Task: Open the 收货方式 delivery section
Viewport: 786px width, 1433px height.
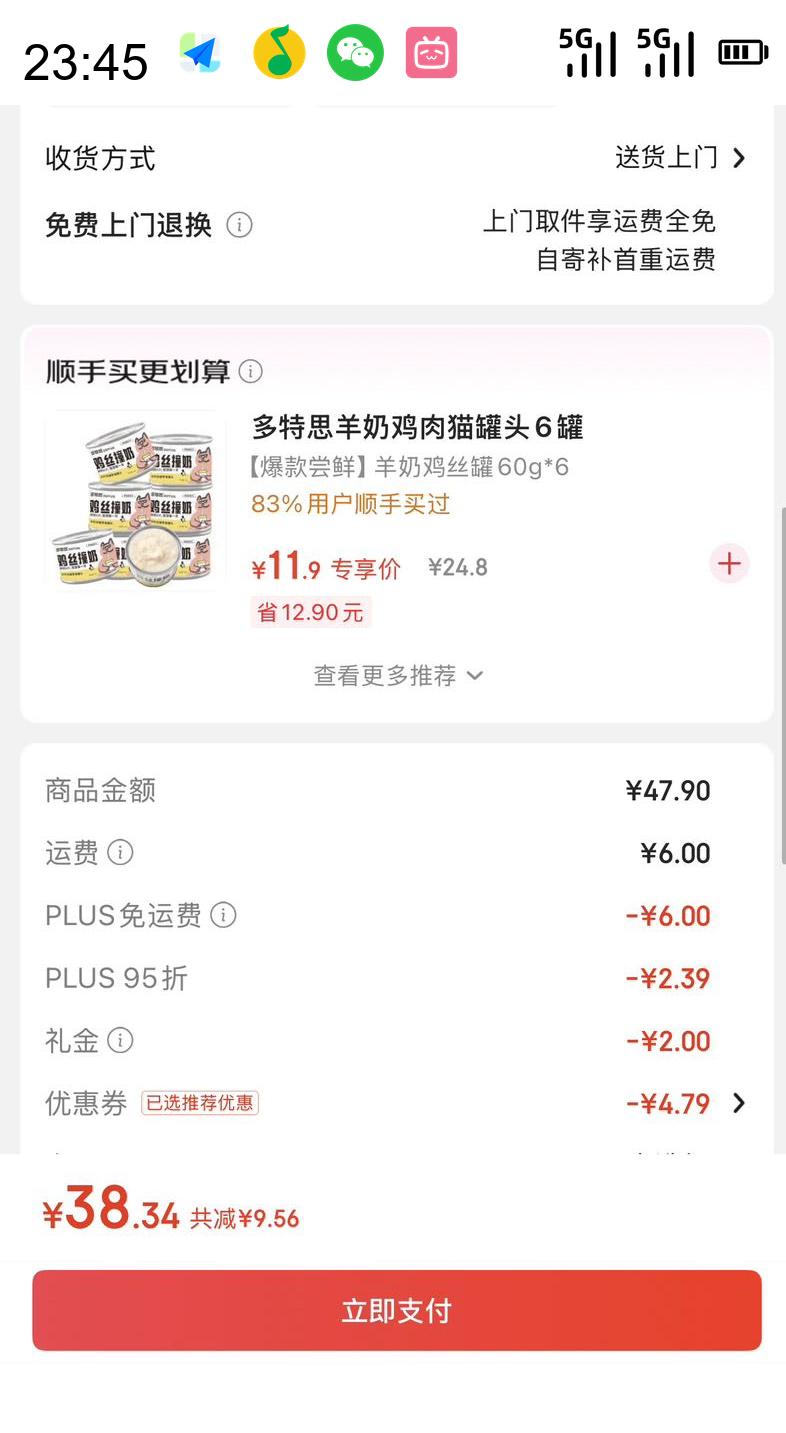Action: (99, 158)
